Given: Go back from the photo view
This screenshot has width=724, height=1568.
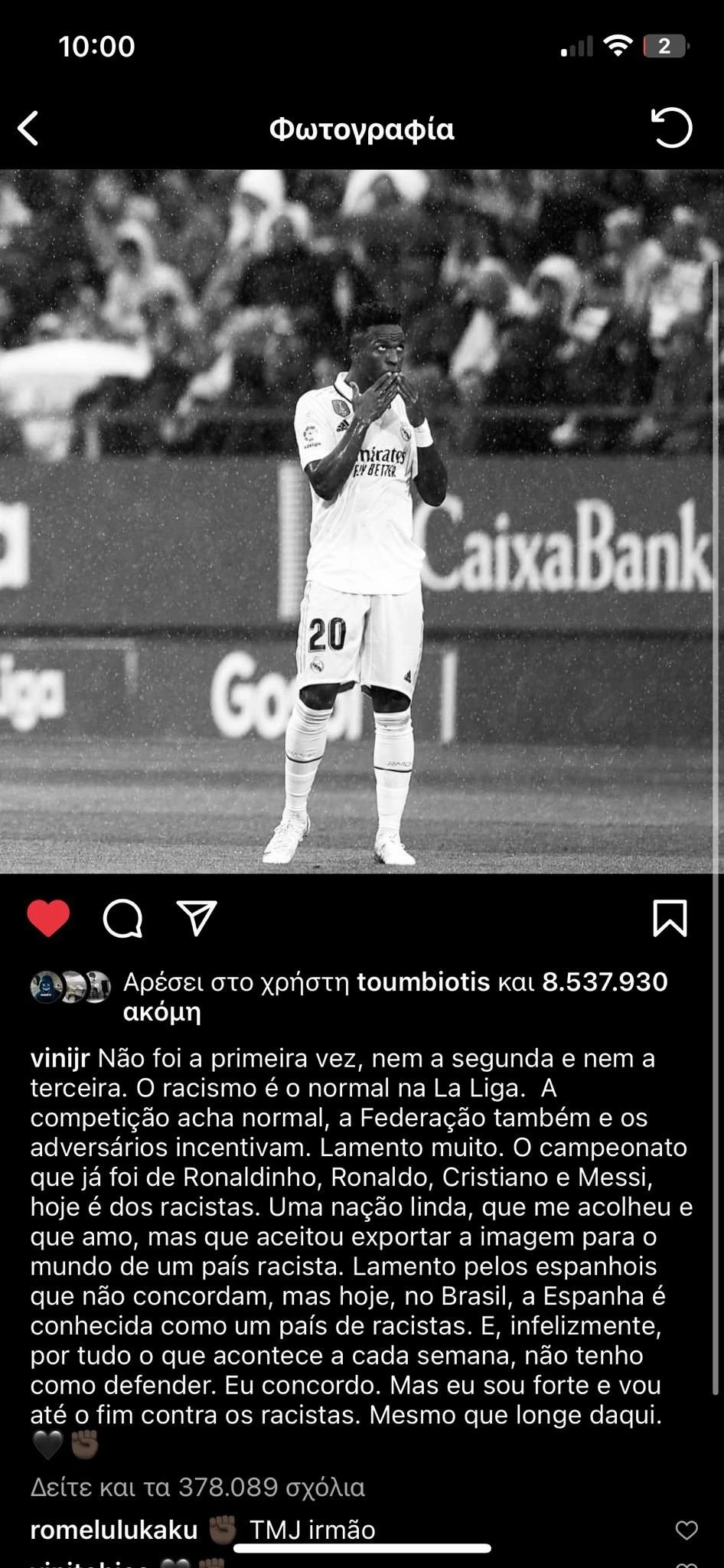Looking at the screenshot, I should coord(28,129).
